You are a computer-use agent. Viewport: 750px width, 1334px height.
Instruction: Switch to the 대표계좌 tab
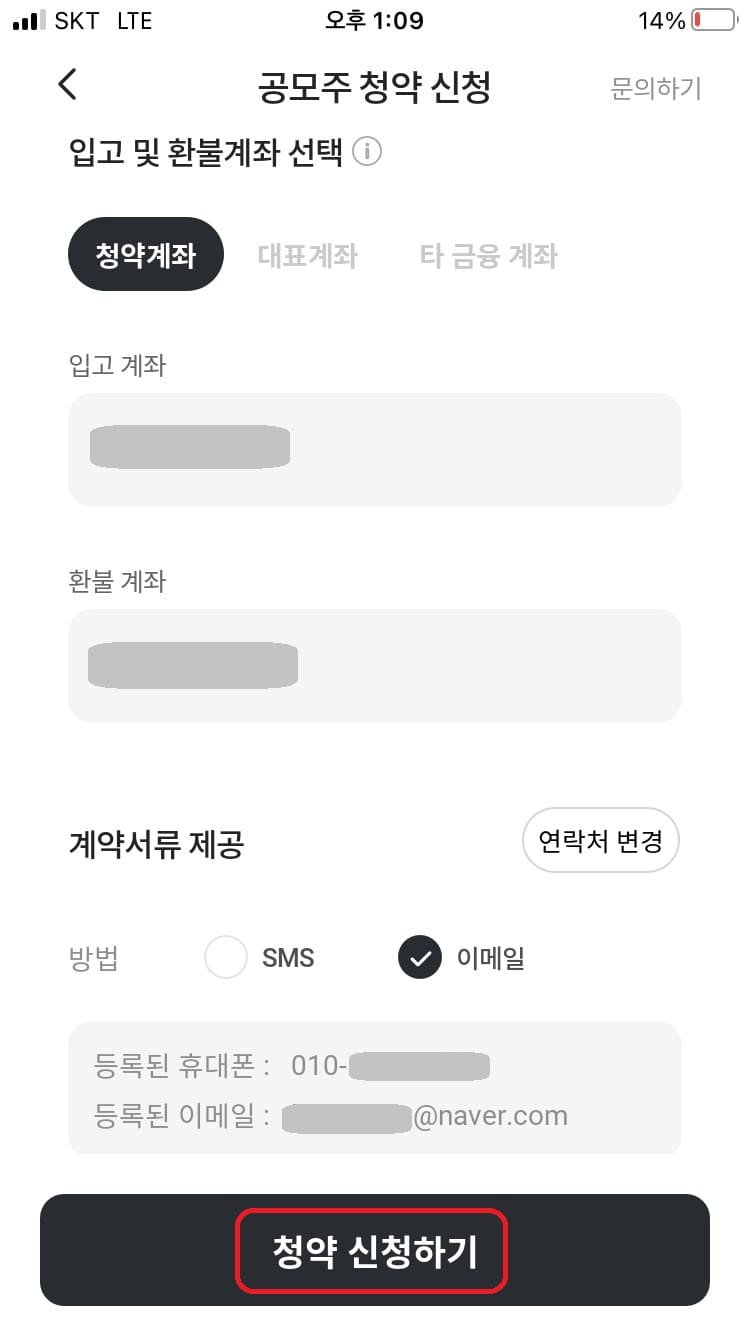[x=308, y=255]
